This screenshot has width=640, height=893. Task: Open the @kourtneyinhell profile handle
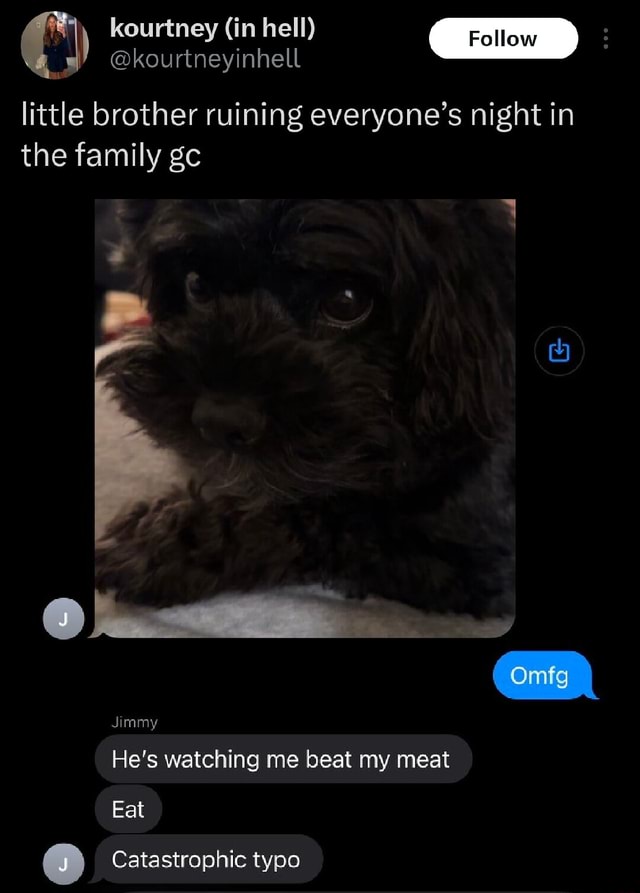click(x=204, y=59)
